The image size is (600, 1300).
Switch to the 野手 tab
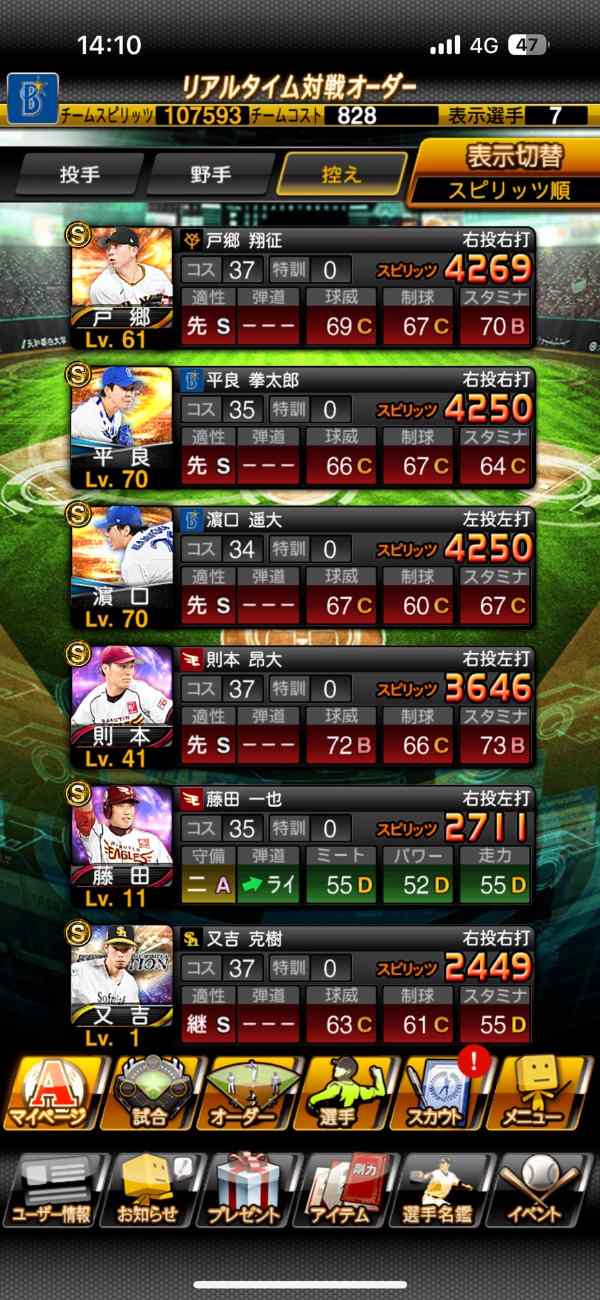click(x=211, y=175)
